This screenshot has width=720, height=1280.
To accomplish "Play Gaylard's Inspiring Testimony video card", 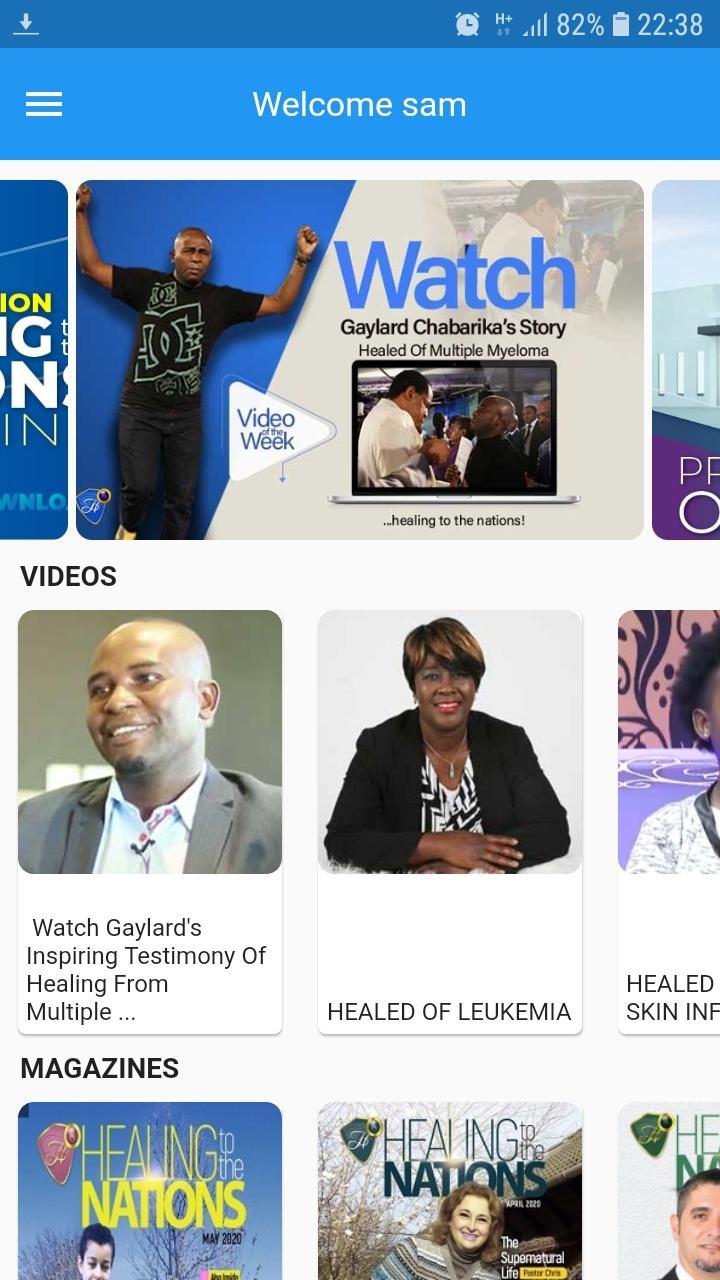I will [x=150, y=820].
